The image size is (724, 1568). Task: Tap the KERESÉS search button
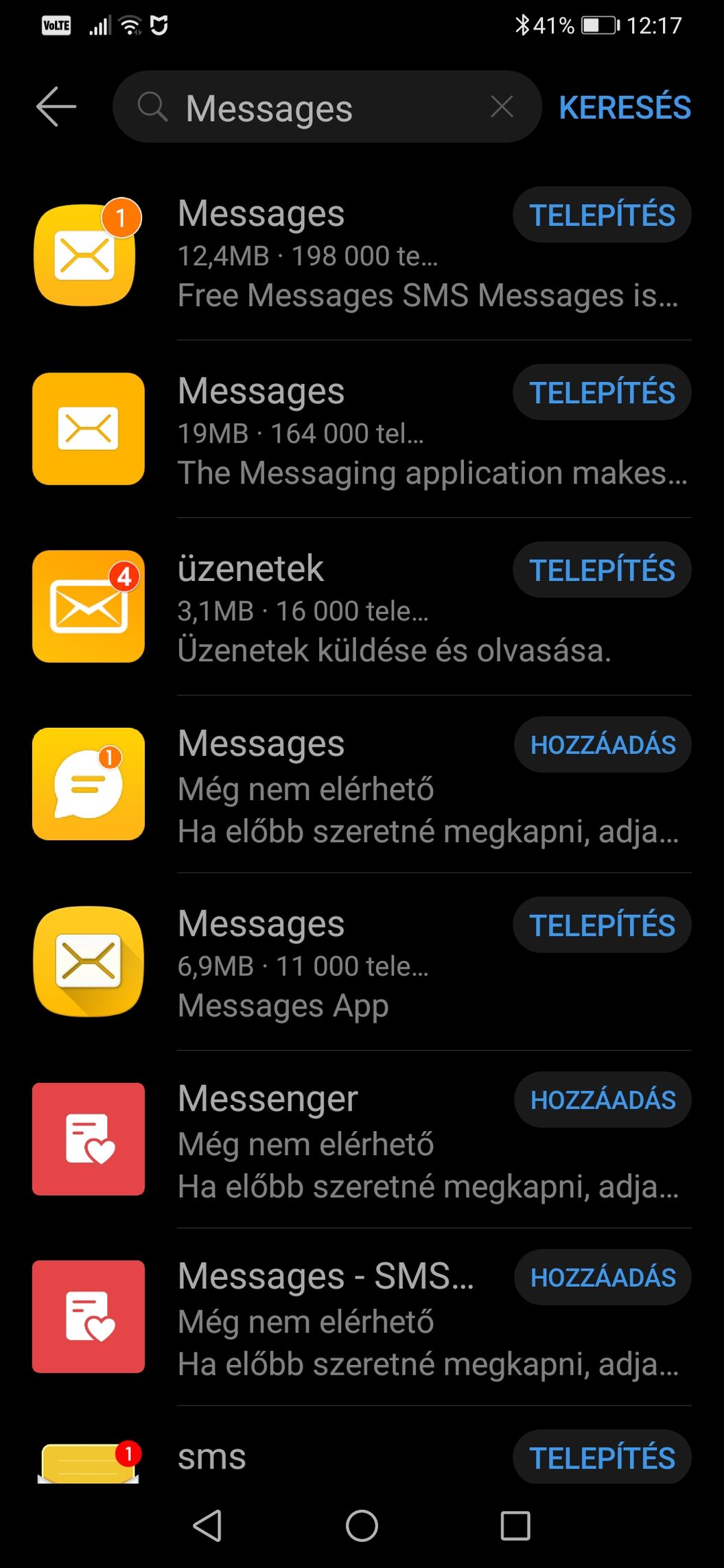pos(624,107)
